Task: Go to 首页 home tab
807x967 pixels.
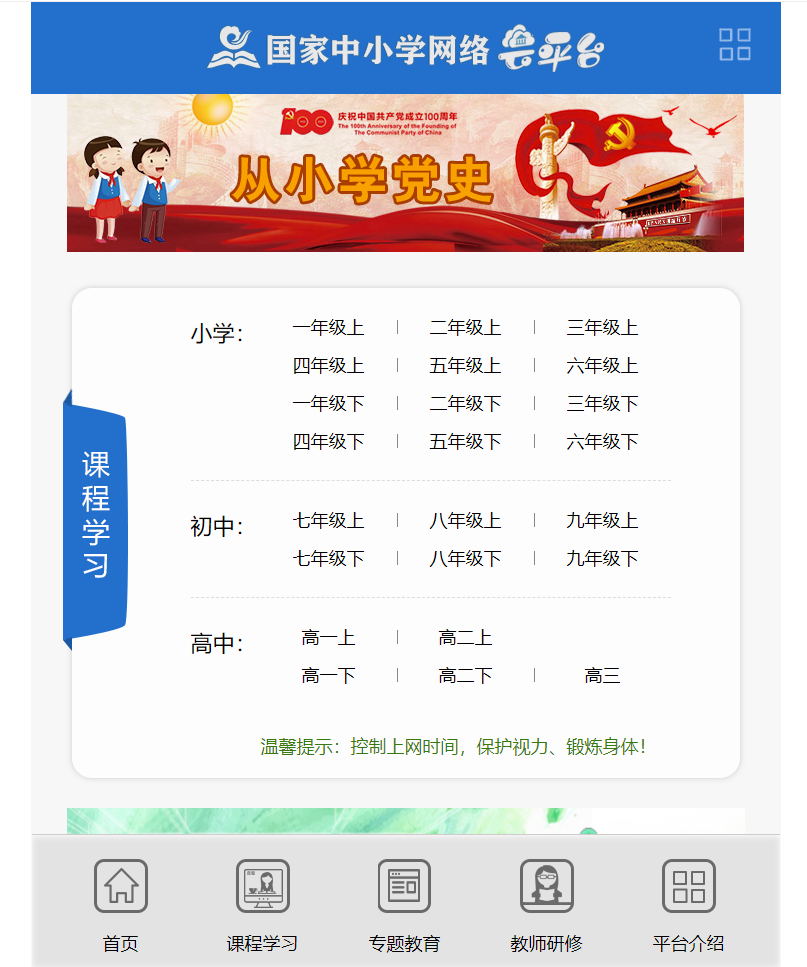Action: (121, 904)
